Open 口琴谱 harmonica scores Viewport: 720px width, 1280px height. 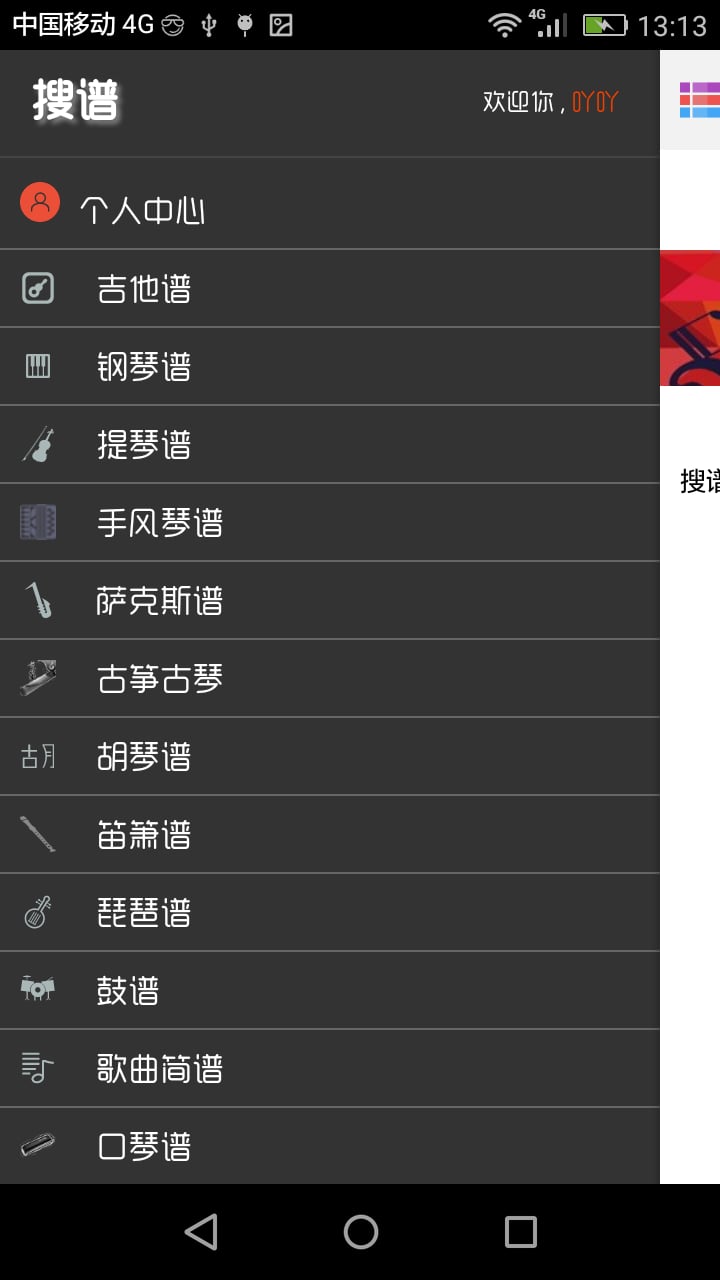pyautogui.click(x=329, y=1146)
